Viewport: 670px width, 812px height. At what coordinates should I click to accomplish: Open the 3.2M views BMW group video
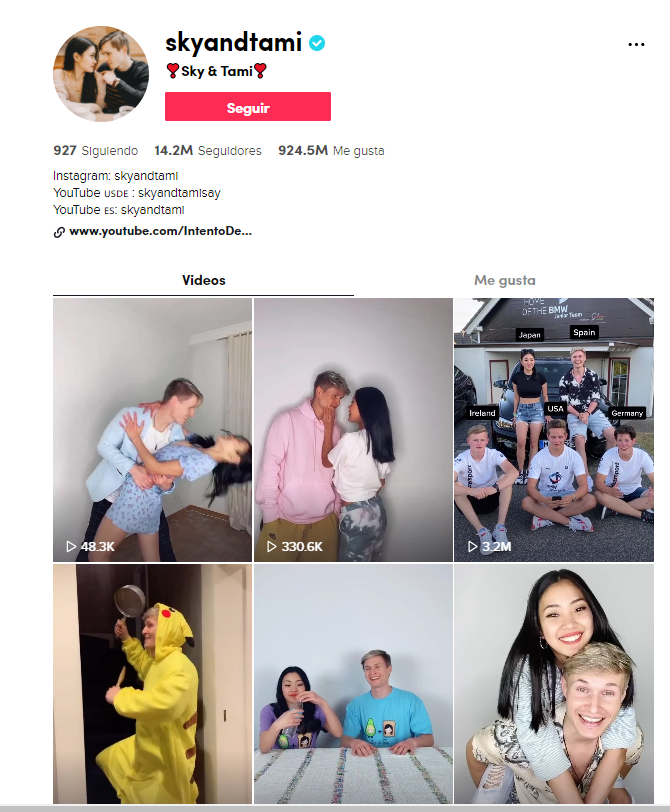click(553, 430)
